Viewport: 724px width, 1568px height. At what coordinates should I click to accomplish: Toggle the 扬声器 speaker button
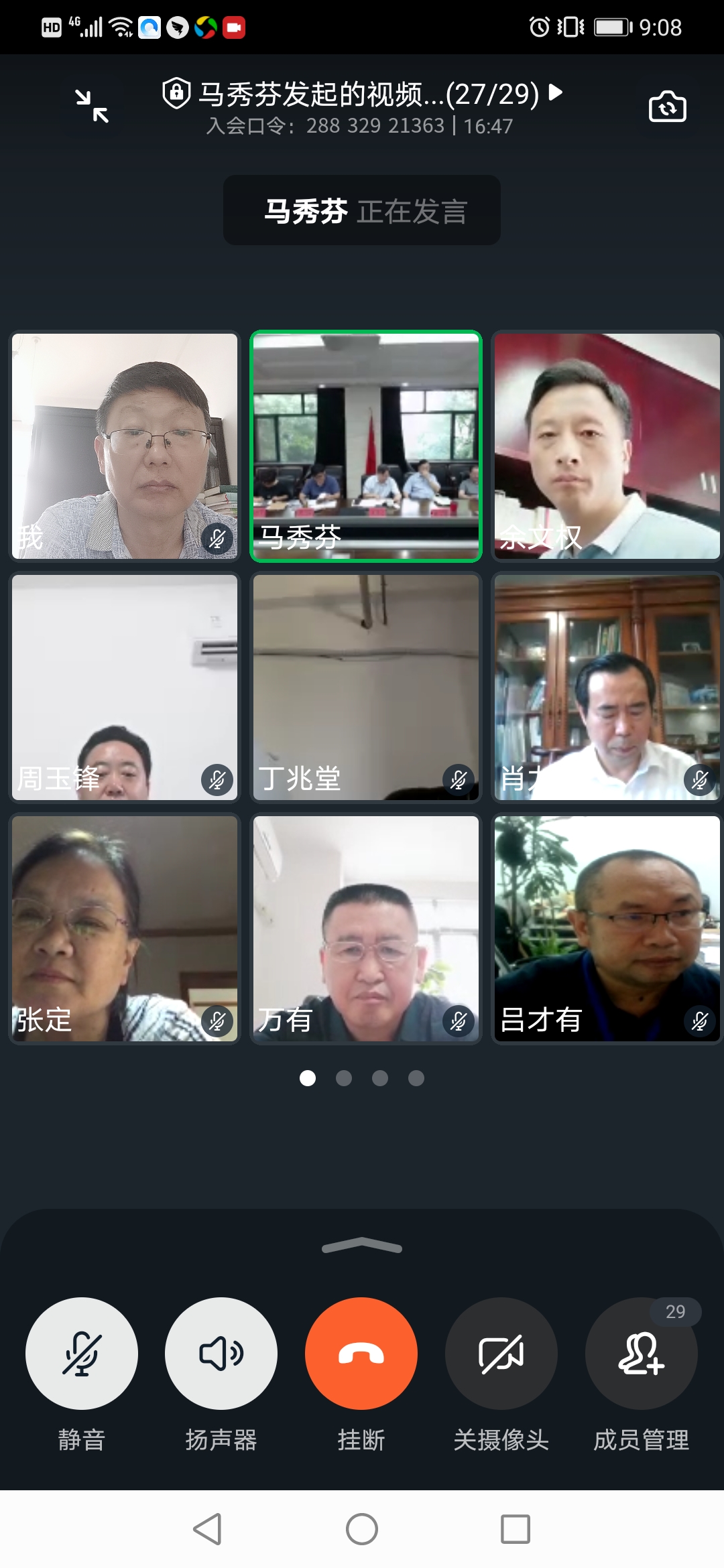pos(221,1354)
